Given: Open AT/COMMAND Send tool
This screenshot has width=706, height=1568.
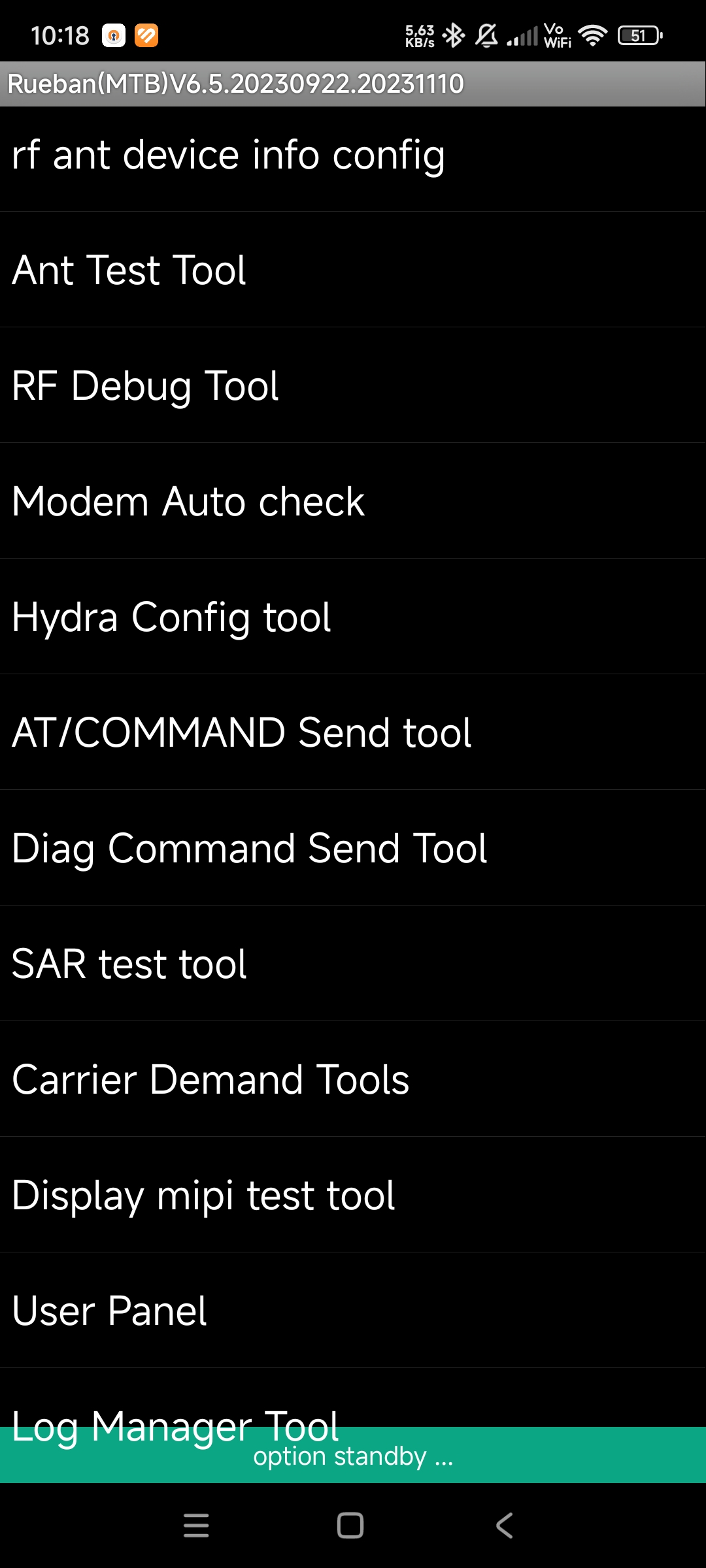Looking at the screenshot, I should pyautogui.click(x=353, y=732).
